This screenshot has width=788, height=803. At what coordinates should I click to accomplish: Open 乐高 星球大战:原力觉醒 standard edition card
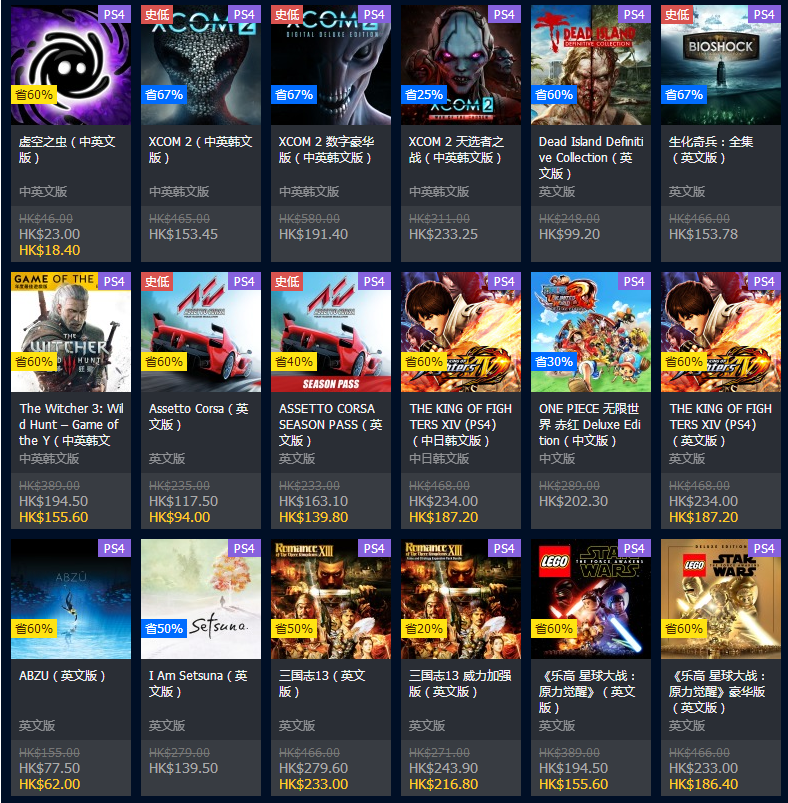[591, 599]
